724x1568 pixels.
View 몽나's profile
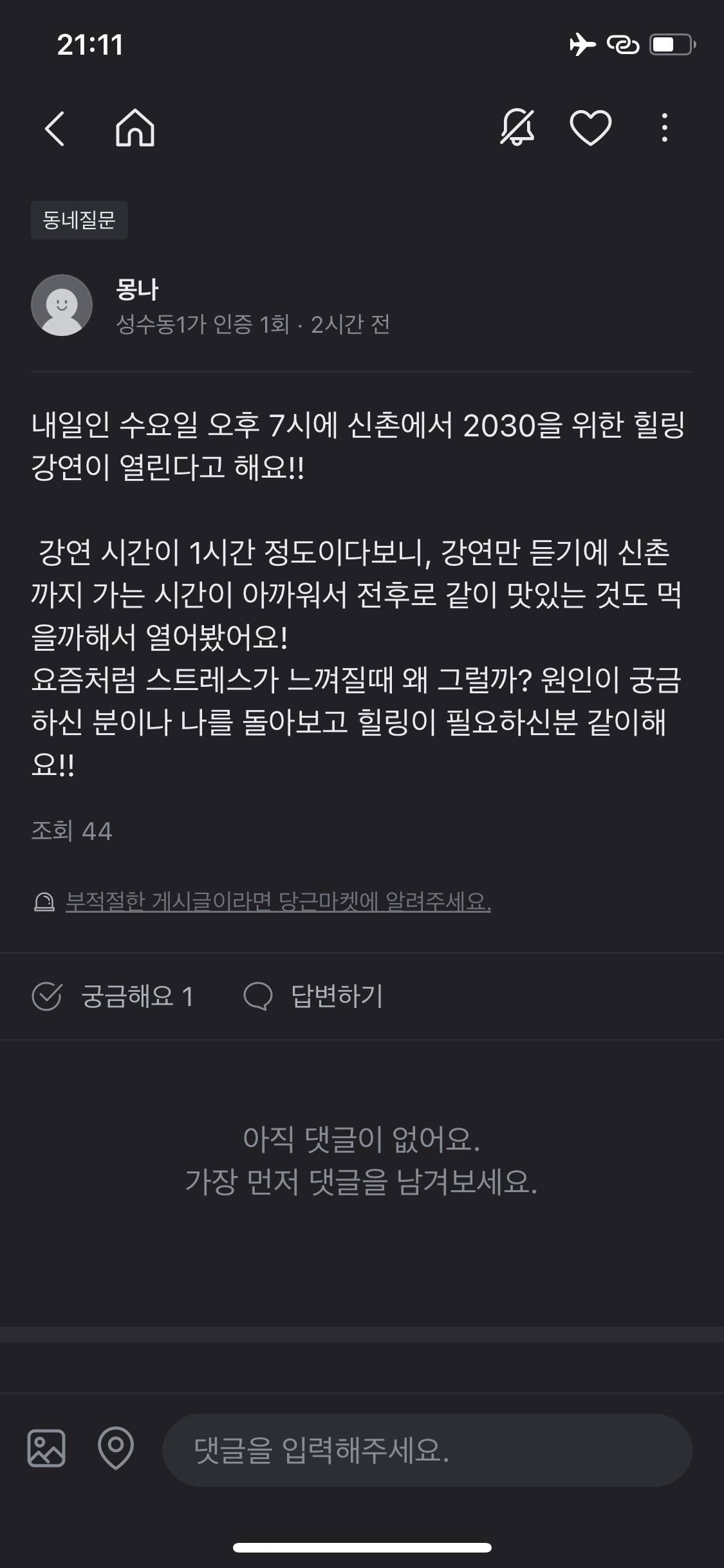click(62, 306)
